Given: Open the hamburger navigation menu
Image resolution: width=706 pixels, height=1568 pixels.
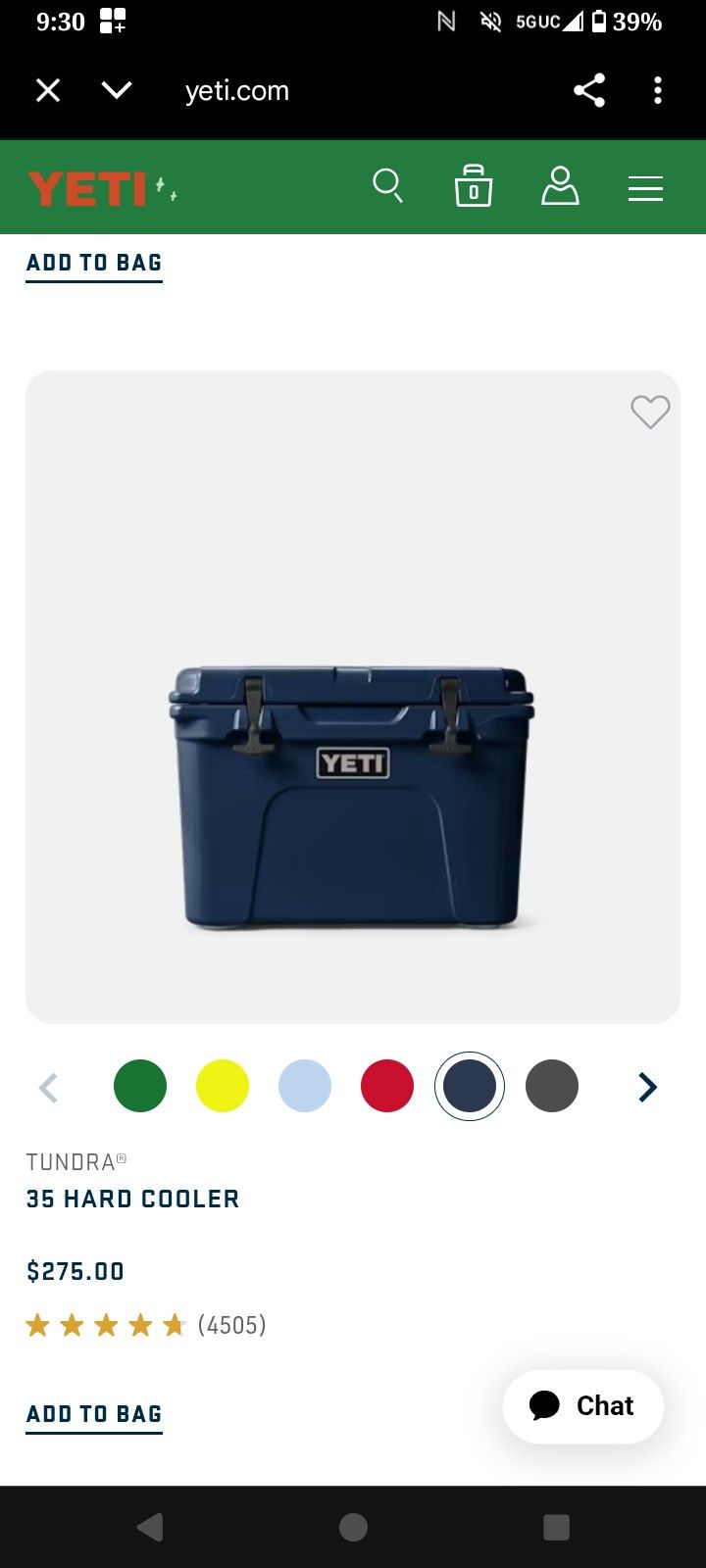Looking at the screenshot, I should [645, 188].
